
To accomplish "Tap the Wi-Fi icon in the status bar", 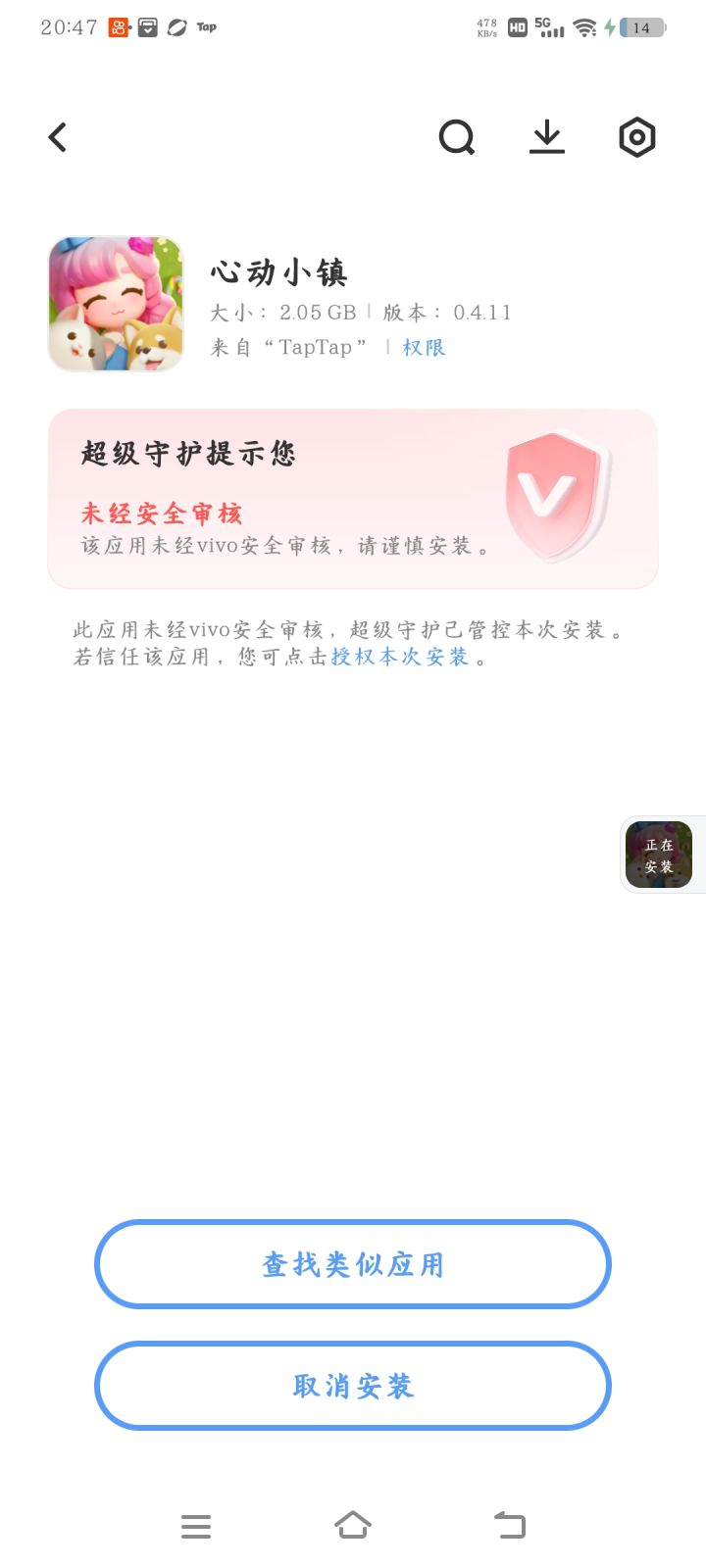I will (585, 26).
